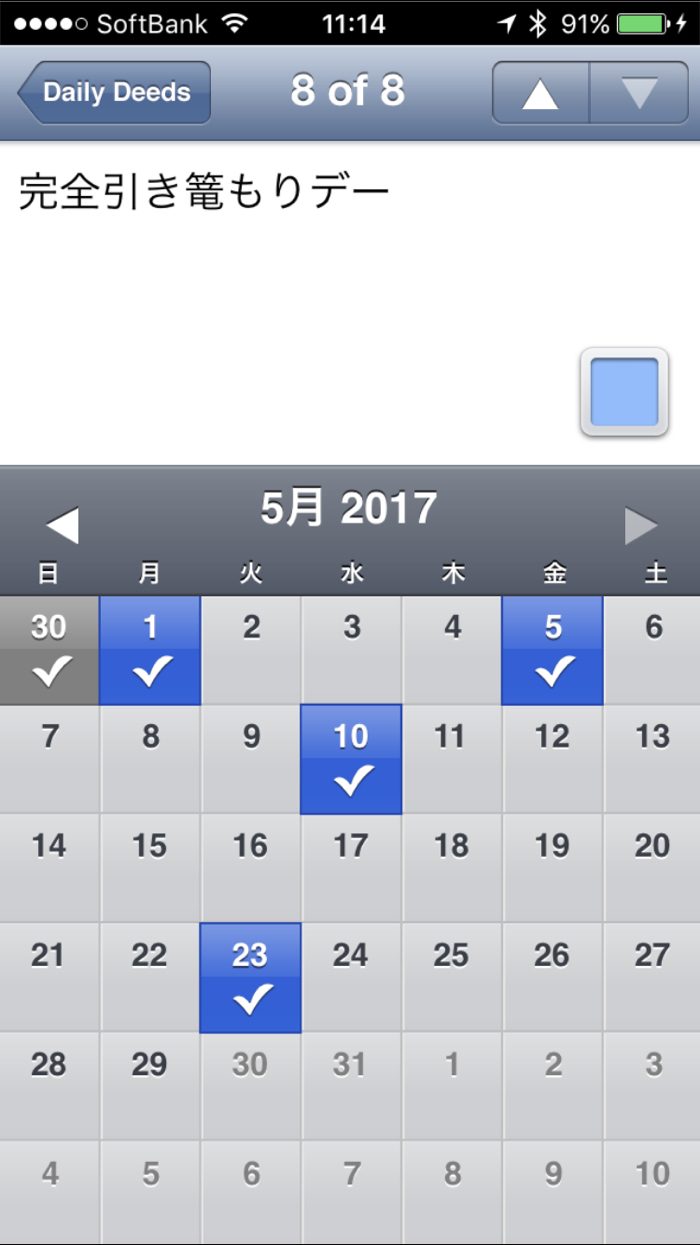Open the blue color swatch

point(624,392)
